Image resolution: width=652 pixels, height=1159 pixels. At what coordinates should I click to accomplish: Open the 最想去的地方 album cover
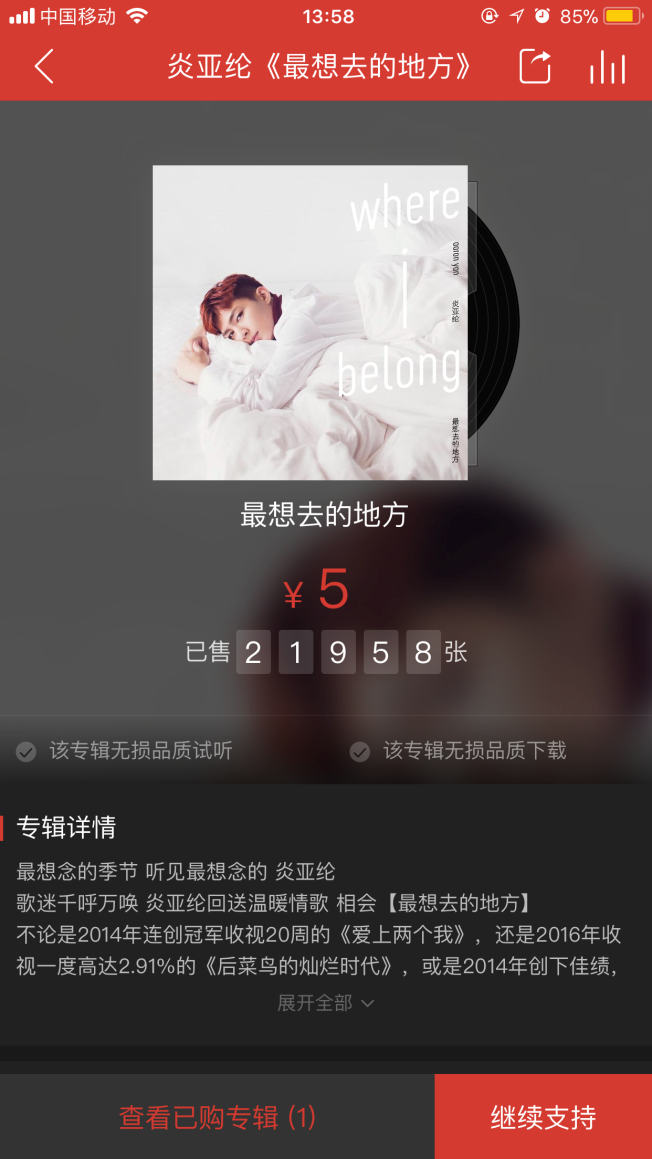(310, 322)
